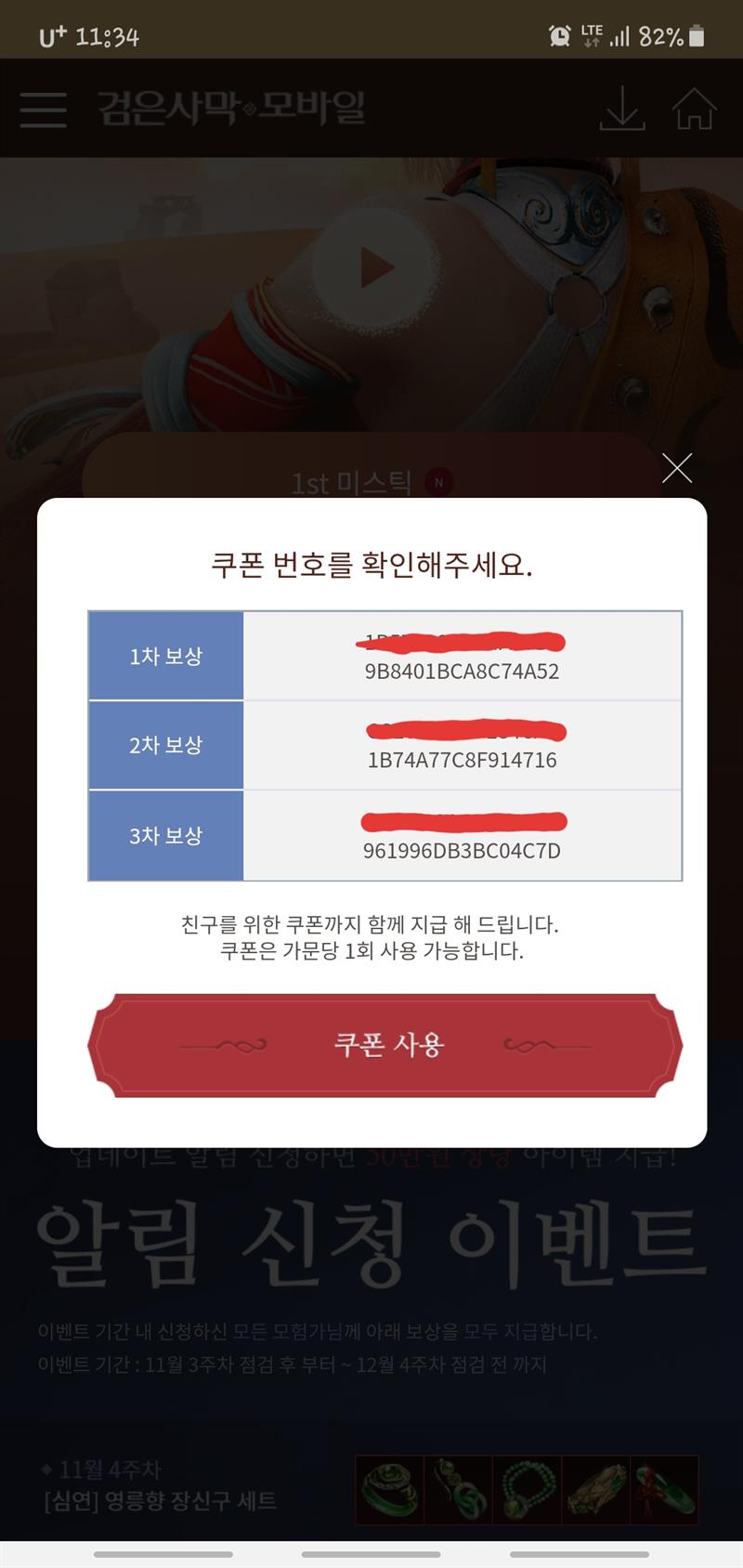Open the hamburger menu
The width and height of the screenshot is (743, 1568).
pyautogui.click(x=43, y=109)
